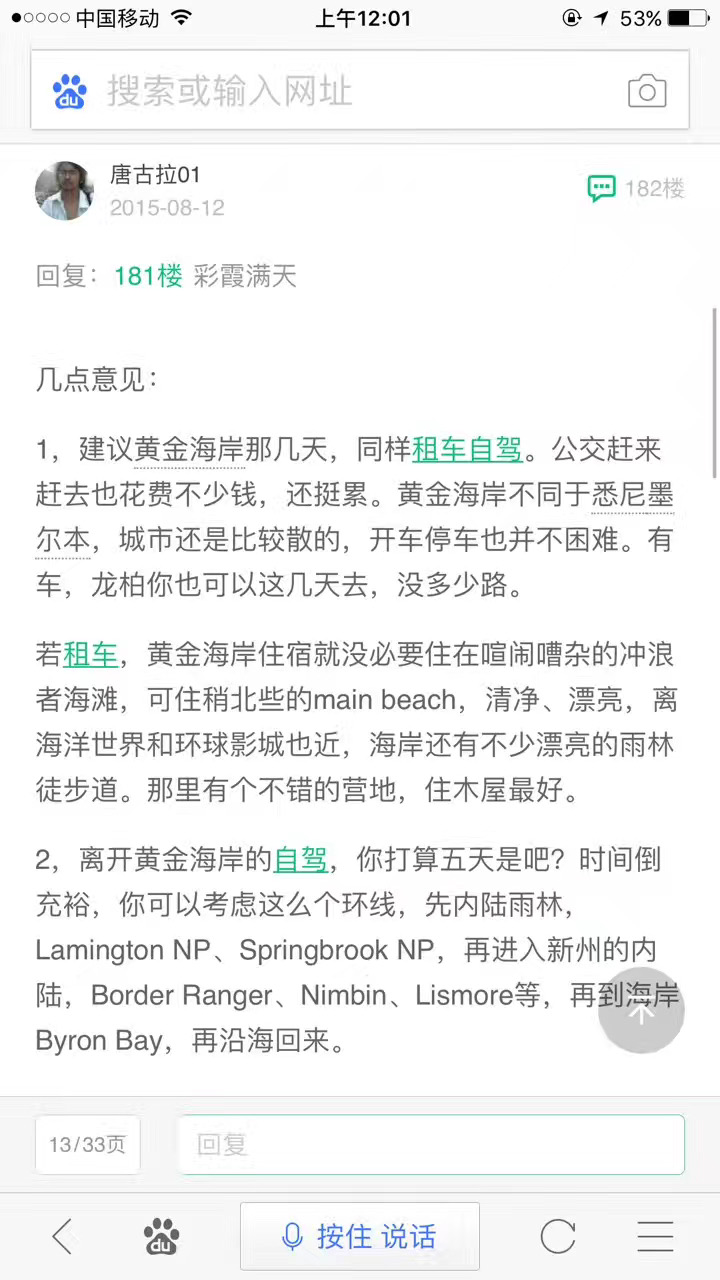Open the Baidu home paw icon
The width and height of the screenshot is (720, 1280).
click(x=161, y=1237)
